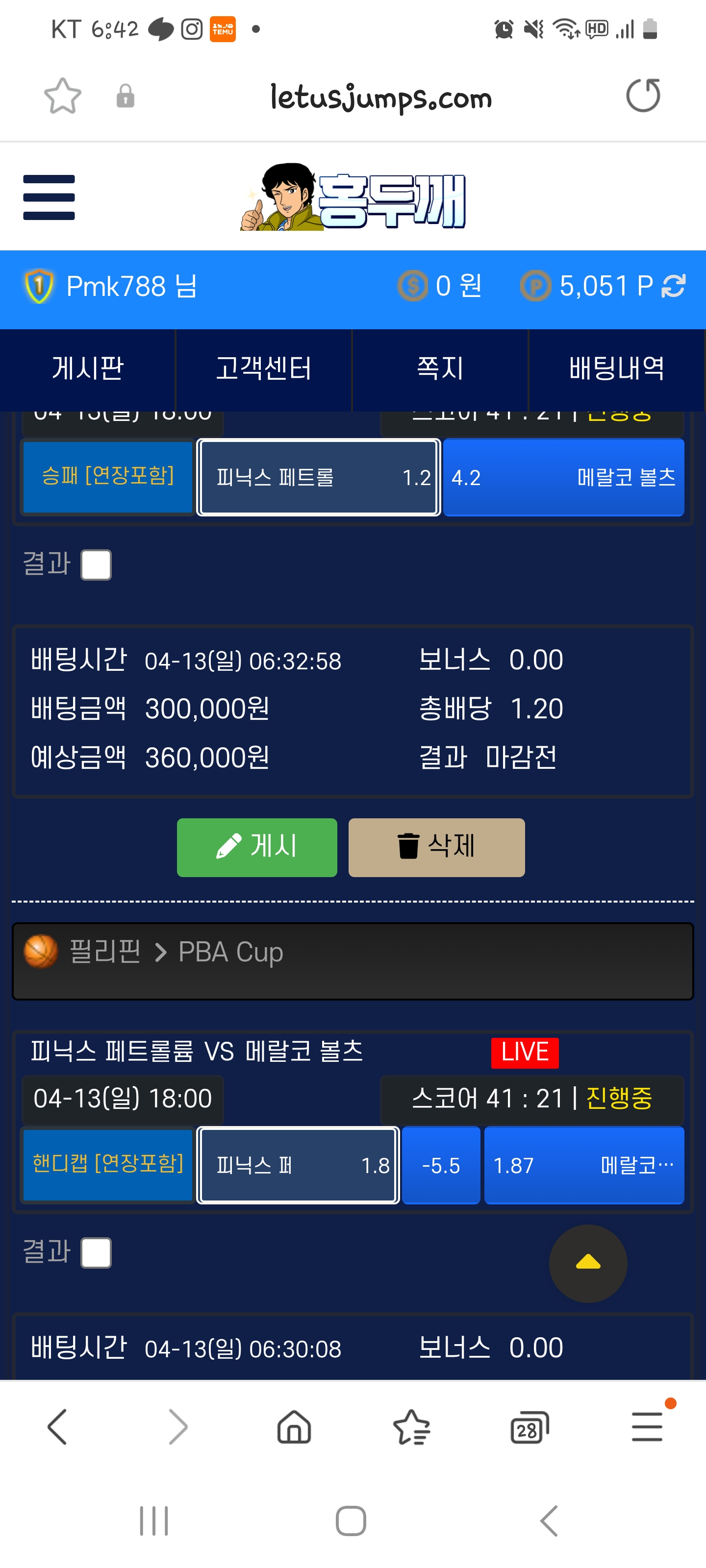Go back in the browser toolbar
The height and width of the screenshot is (1568, 706).
coord(58,1427)
